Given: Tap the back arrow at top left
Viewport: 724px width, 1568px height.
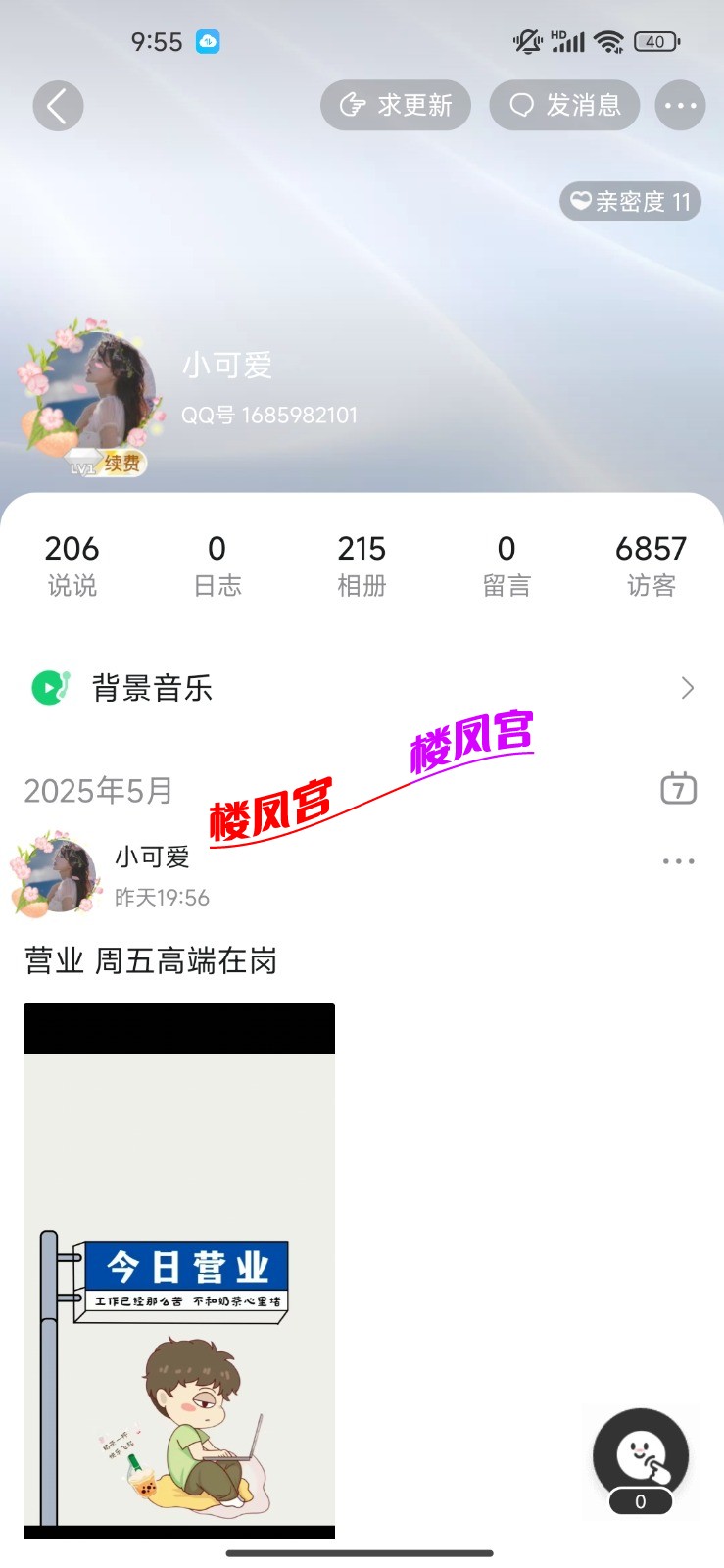Looking at the screenshot, I should pyautogui.click(x=58, y=105).
